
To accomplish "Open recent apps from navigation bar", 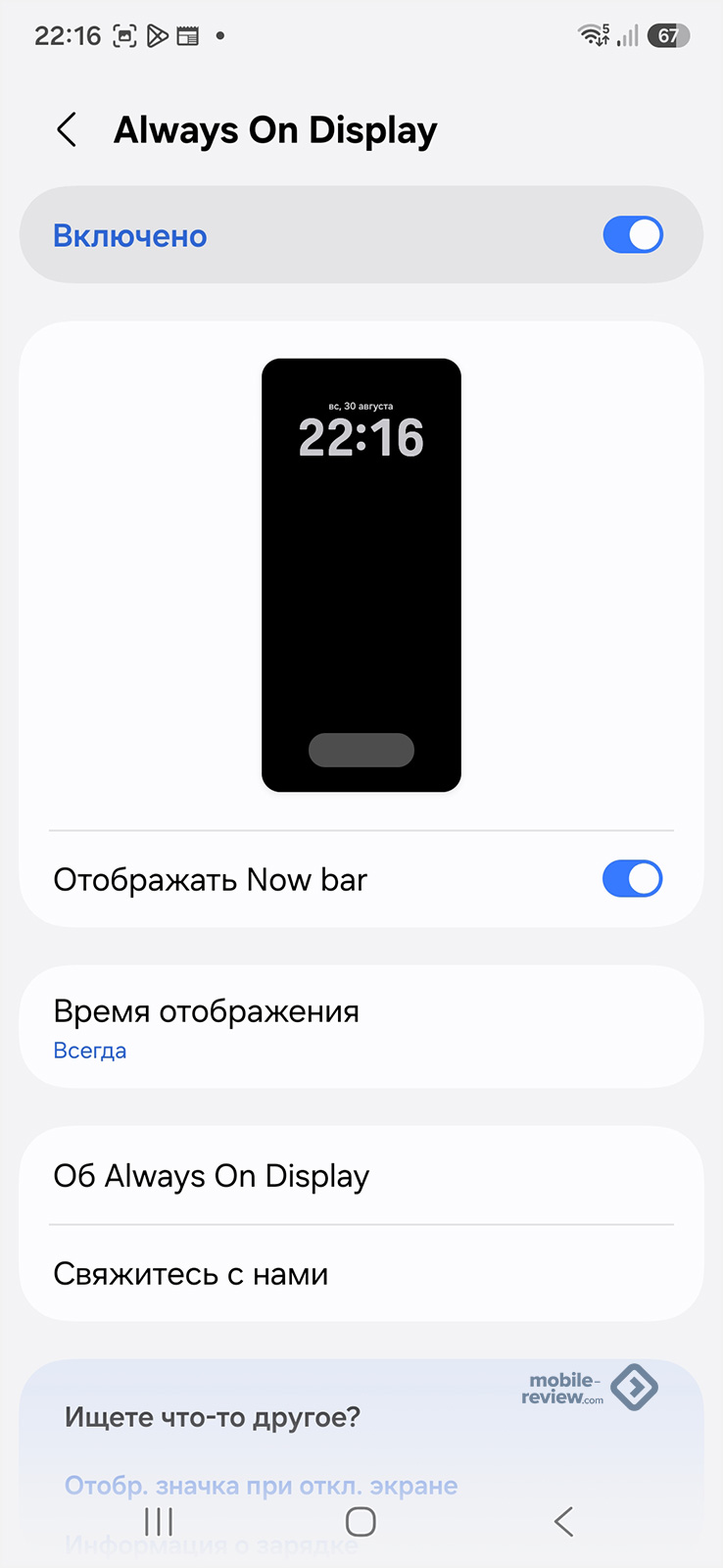I will coord(159,1521).
